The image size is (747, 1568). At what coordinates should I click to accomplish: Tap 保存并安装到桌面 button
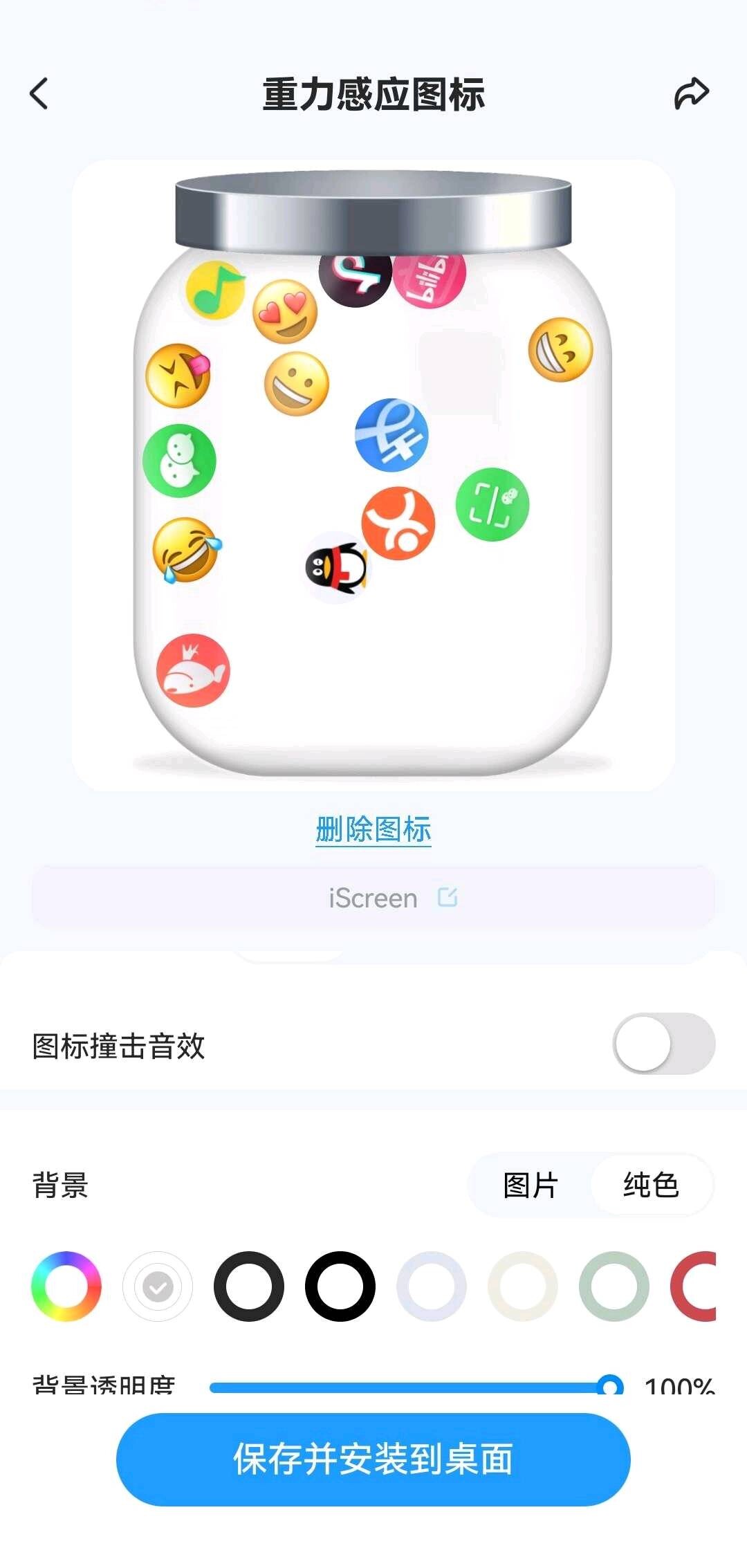click(373, 1459)
